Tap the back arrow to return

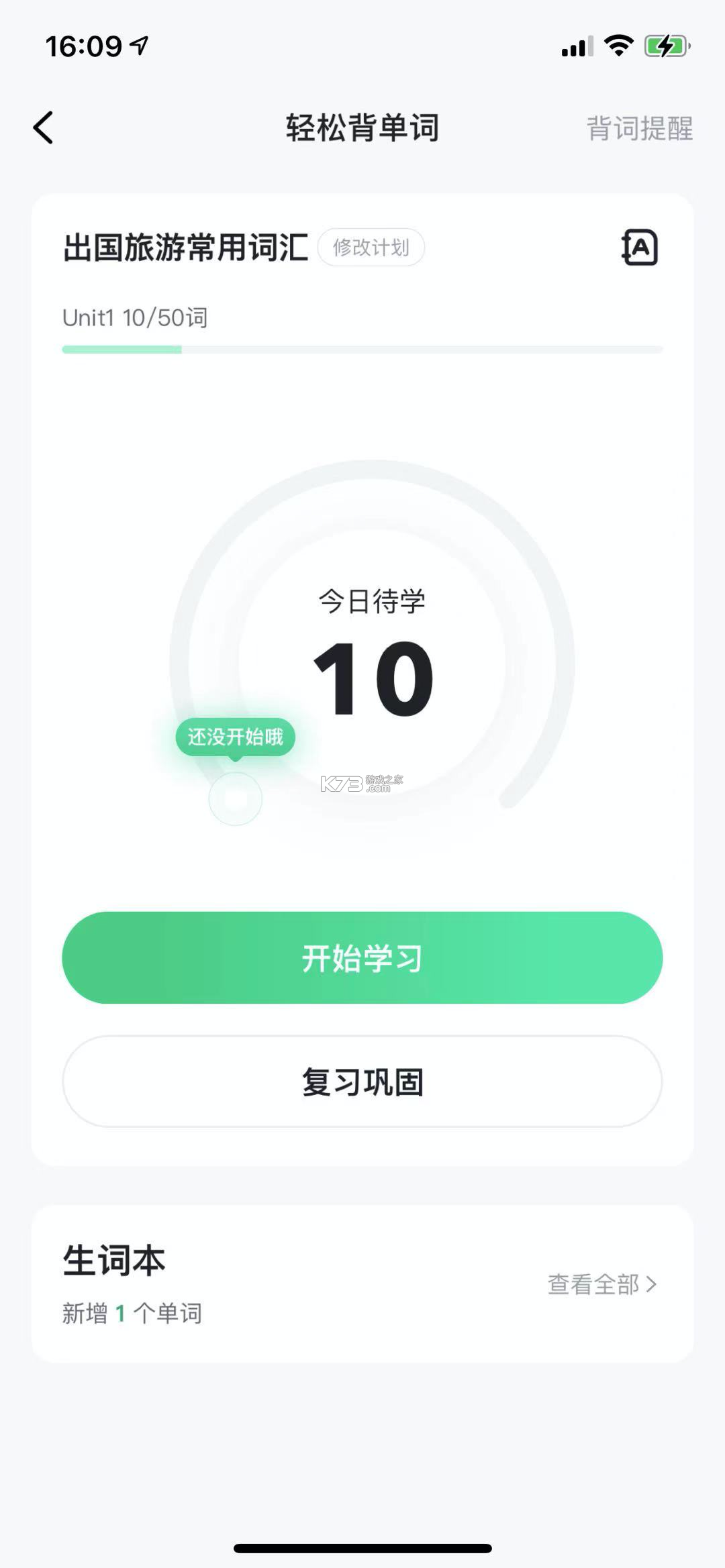(42, 128)
